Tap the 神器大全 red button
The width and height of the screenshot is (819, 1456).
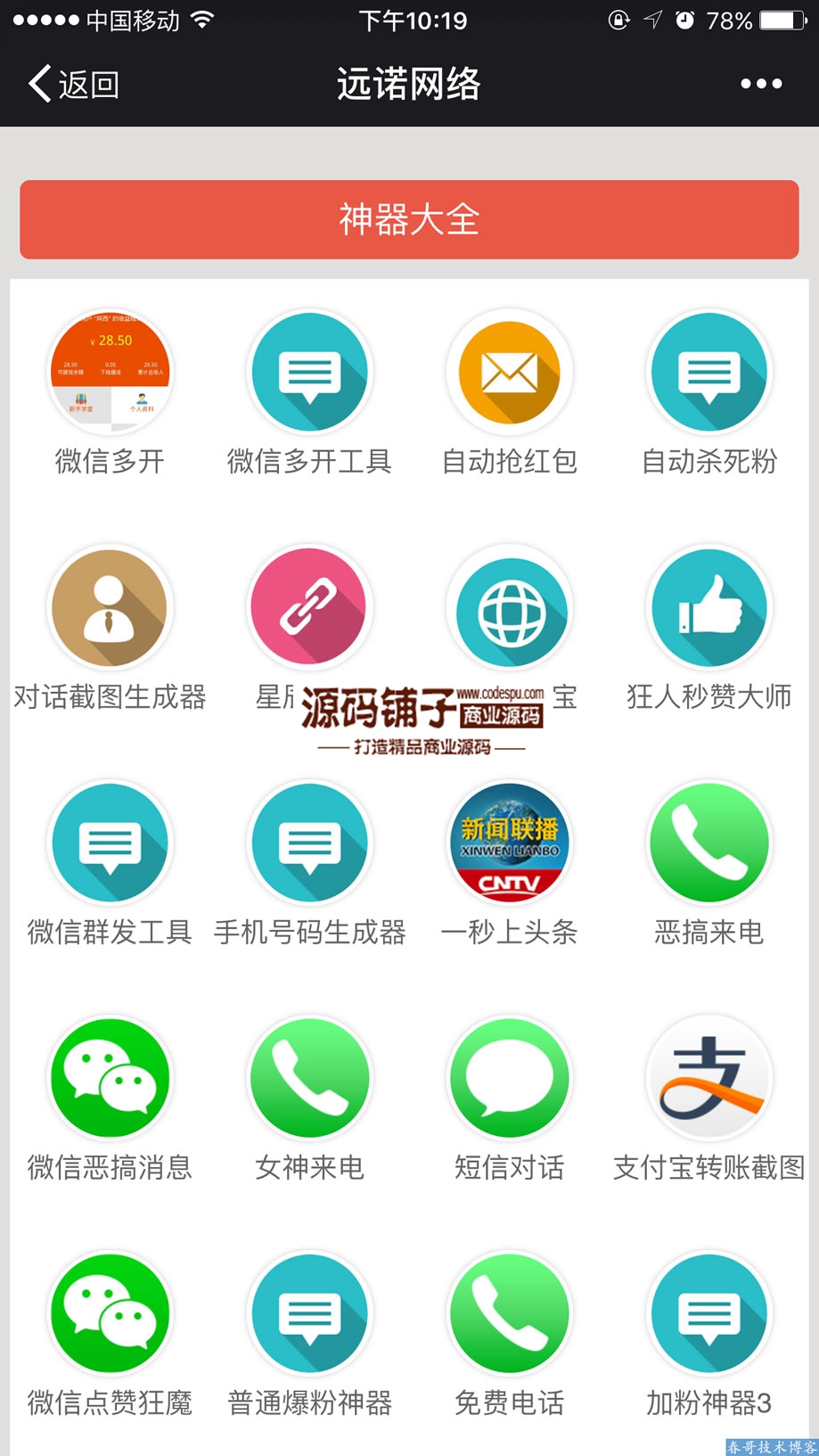(x=409, y=219)
